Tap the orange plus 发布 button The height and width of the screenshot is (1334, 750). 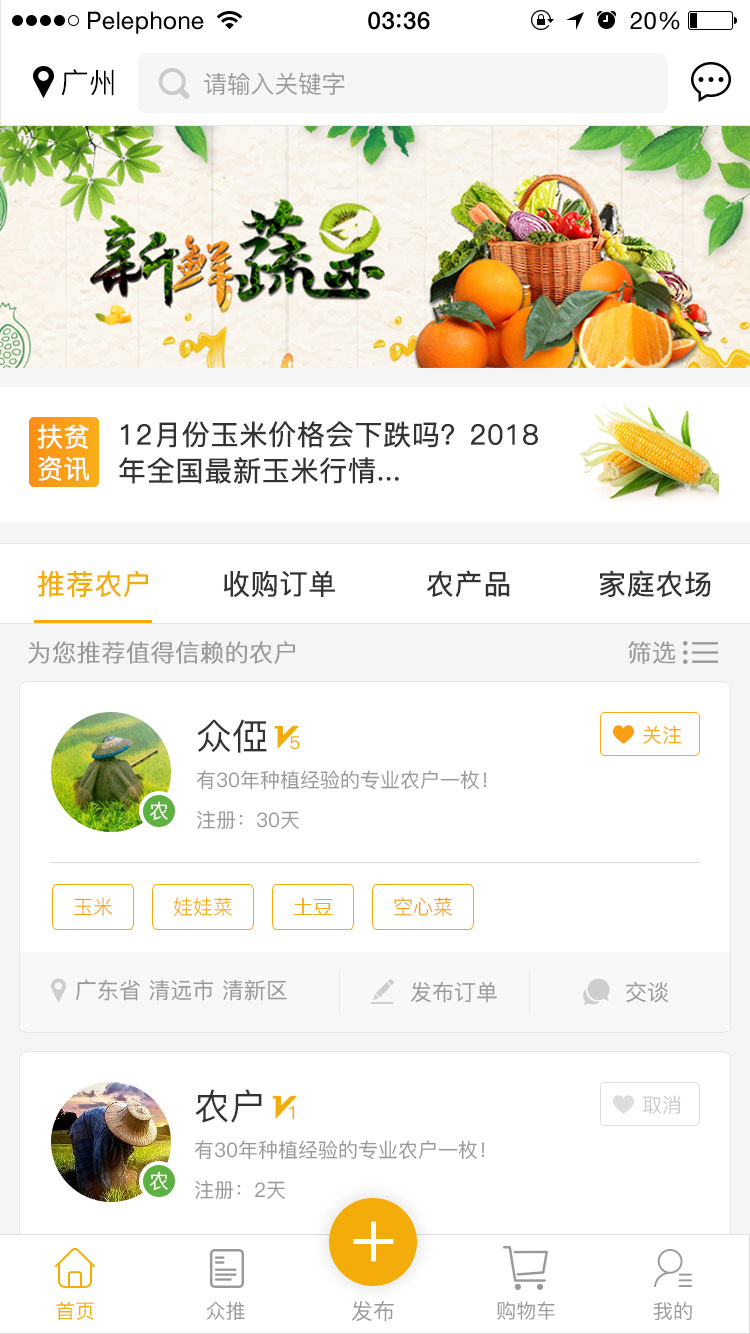click(373, 1242)
